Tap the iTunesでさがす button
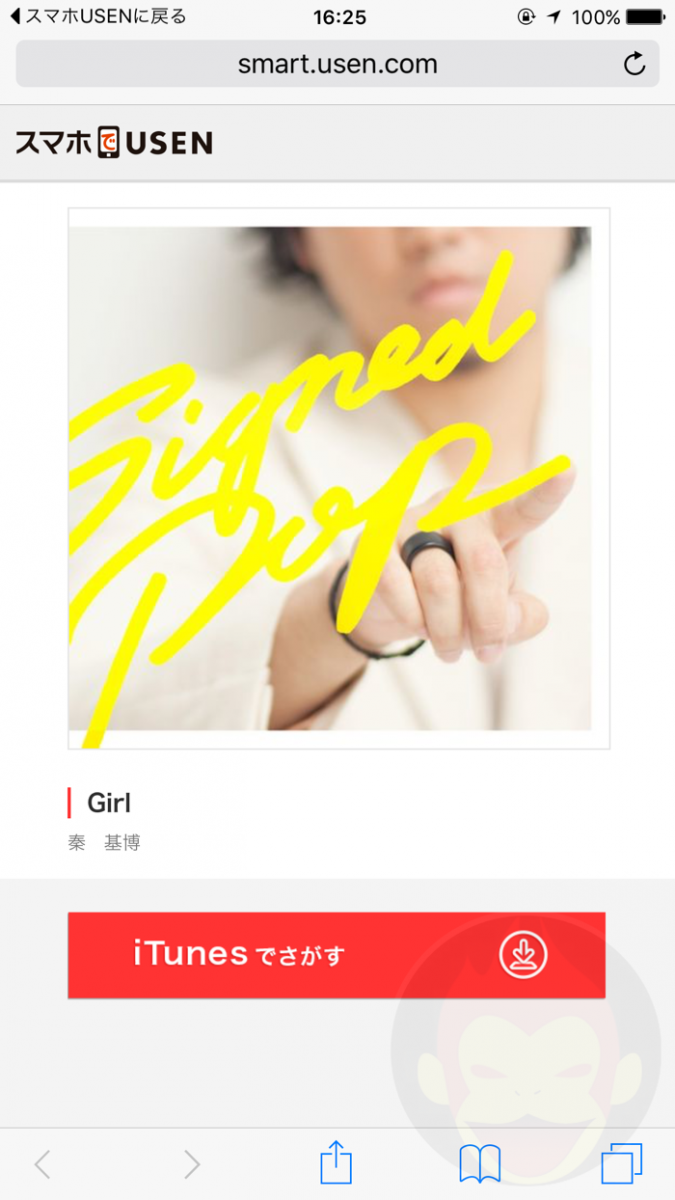Viewport: 675px width, 1200px height. coord(336,954)
